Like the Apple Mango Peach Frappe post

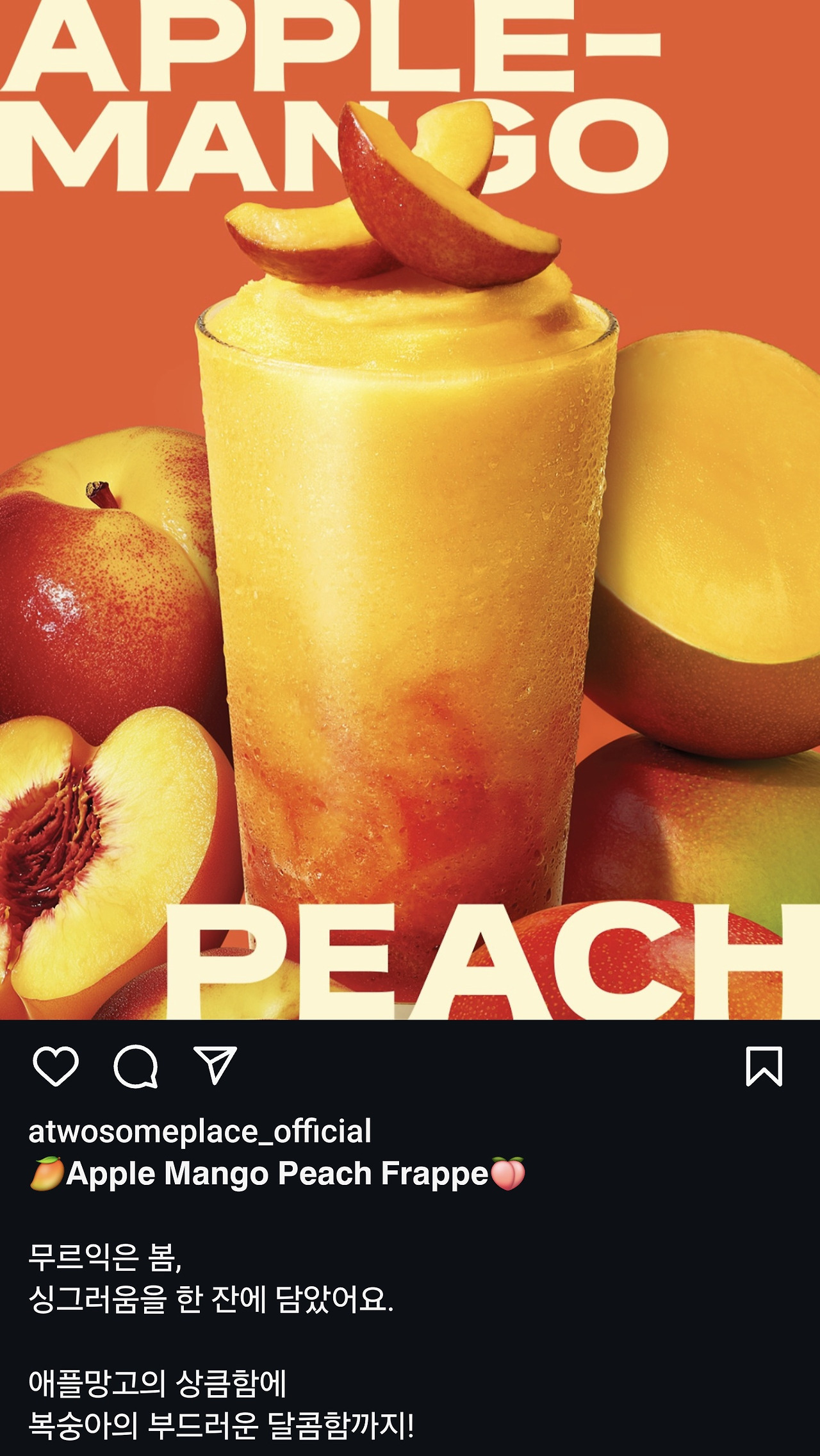point(56,1066)
